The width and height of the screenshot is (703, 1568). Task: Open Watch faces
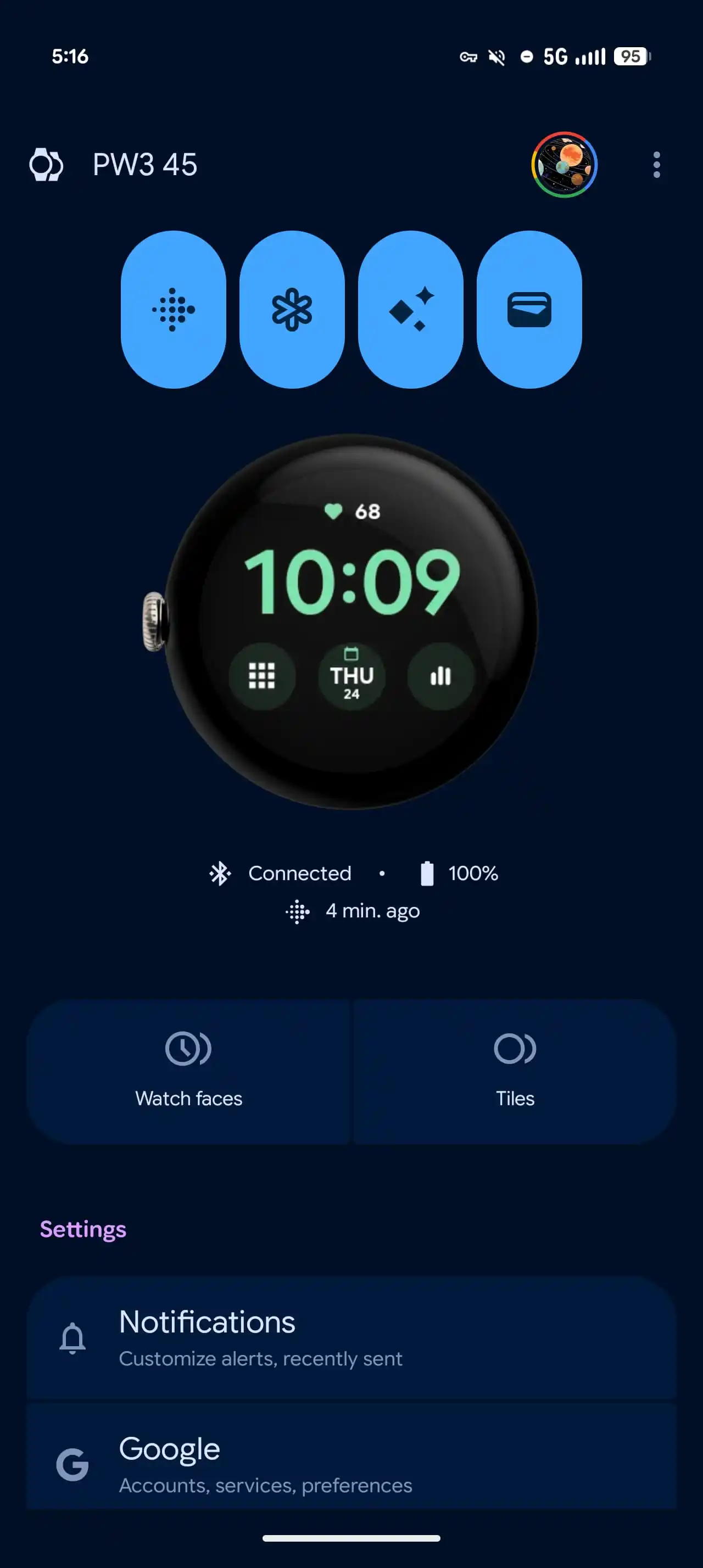click(189, 1071)
